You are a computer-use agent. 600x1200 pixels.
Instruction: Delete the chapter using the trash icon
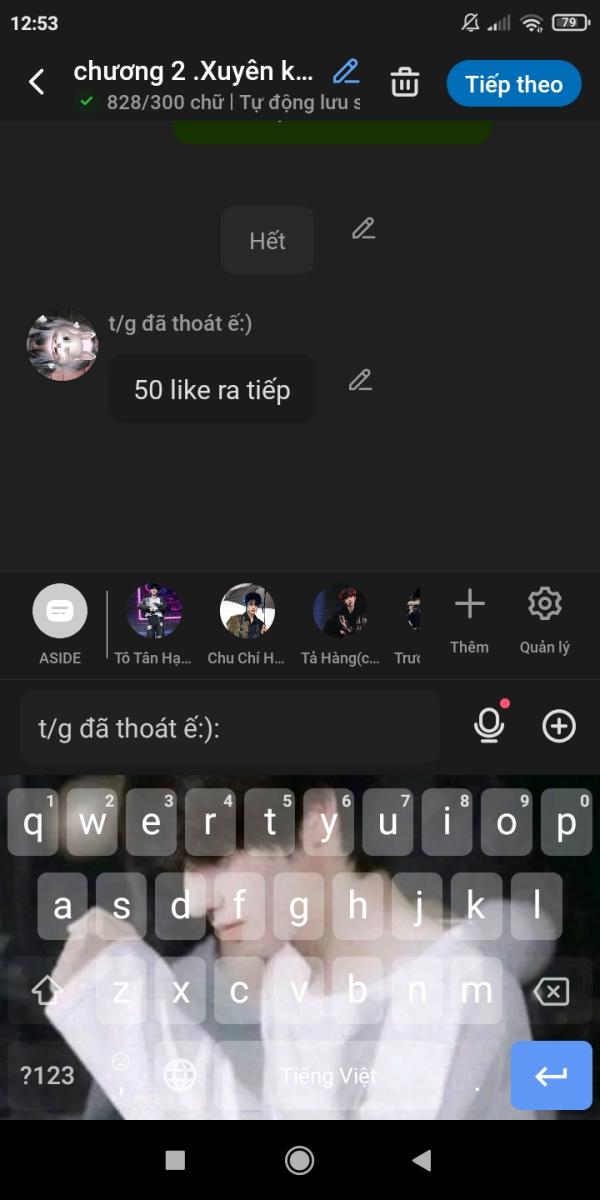coord(404,82)
